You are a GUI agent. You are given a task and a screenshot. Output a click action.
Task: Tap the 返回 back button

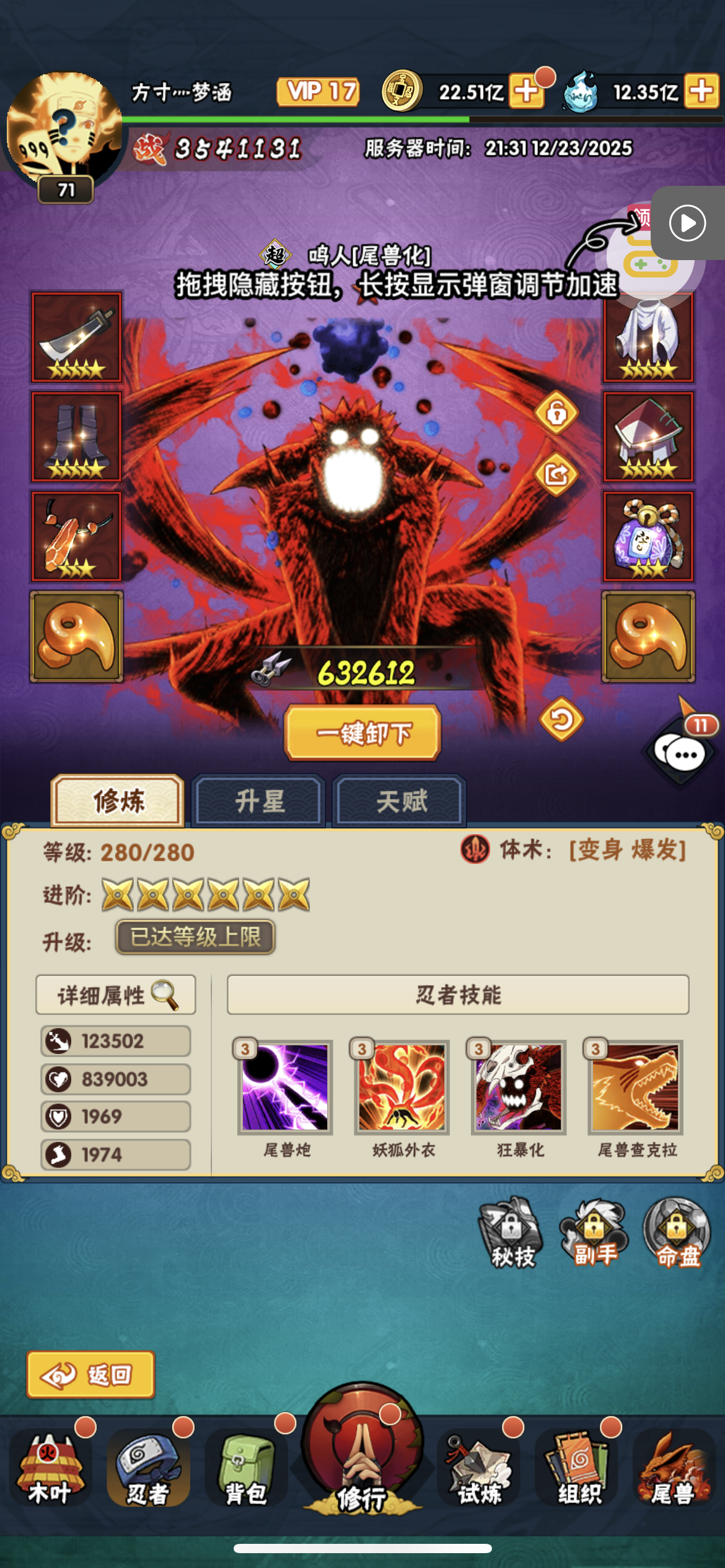tap(90, 1375)
